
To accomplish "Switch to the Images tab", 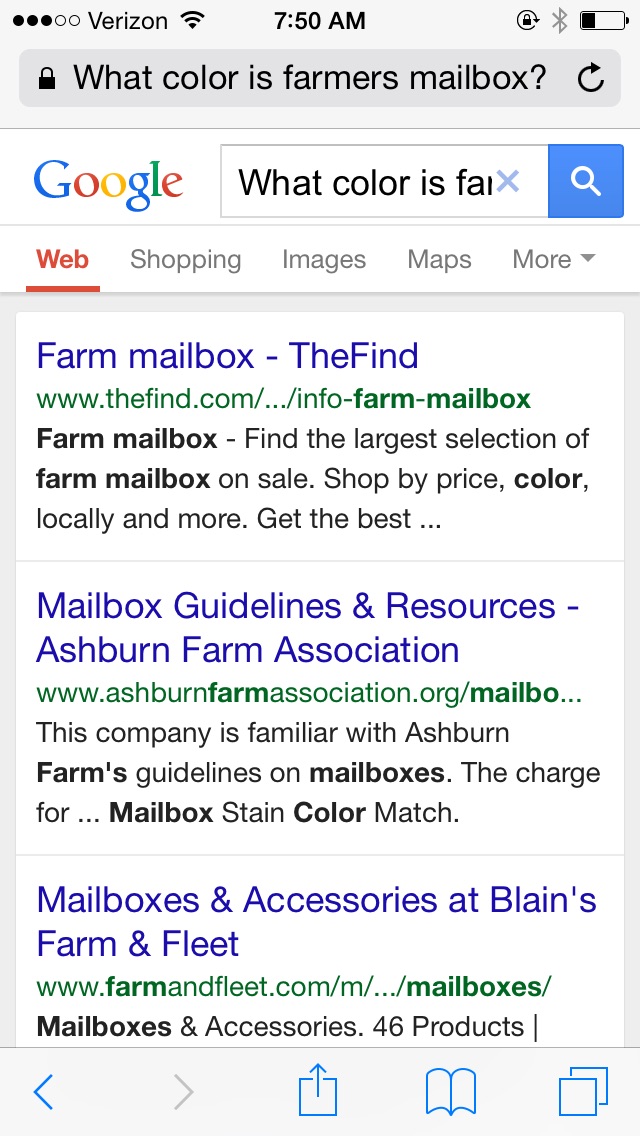I will 323,260.
